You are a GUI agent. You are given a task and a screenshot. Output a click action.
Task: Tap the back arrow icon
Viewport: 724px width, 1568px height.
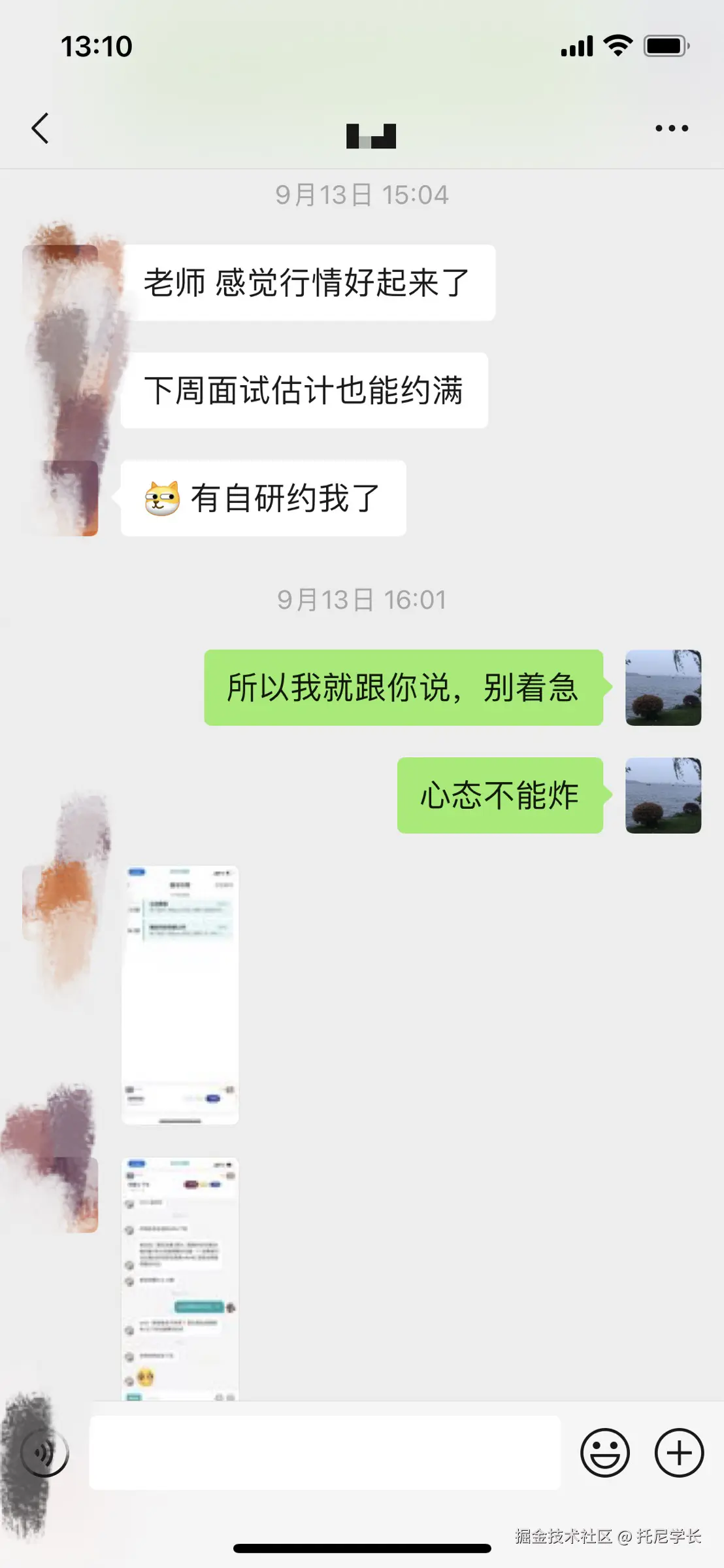click(x=41, y=128)
